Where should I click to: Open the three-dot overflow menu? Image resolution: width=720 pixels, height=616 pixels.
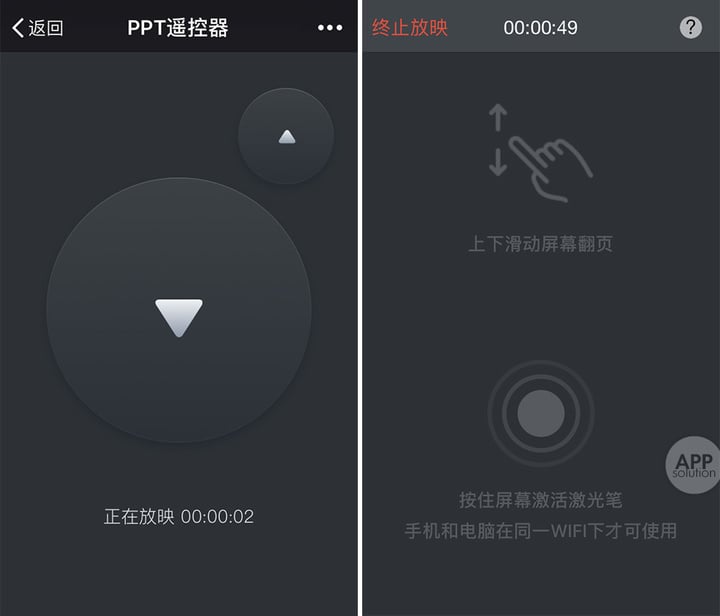329,28
